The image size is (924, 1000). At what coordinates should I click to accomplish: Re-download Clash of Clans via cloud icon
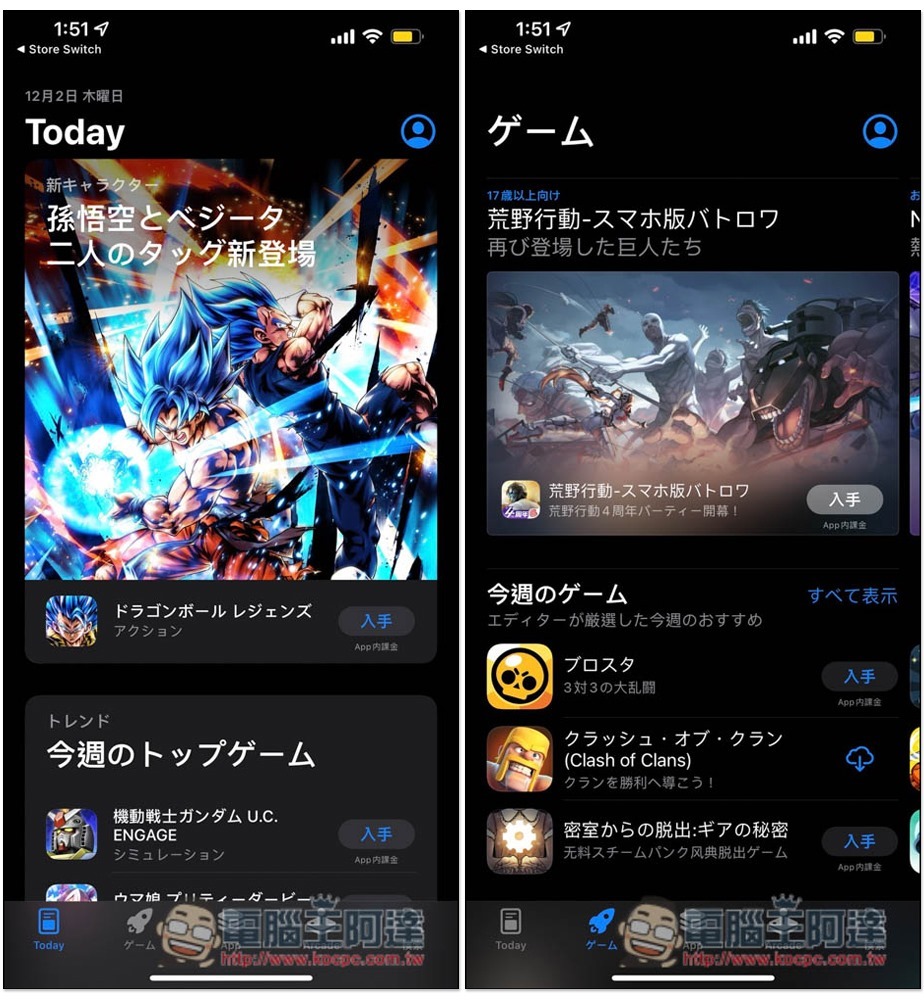tap(859, 760)
